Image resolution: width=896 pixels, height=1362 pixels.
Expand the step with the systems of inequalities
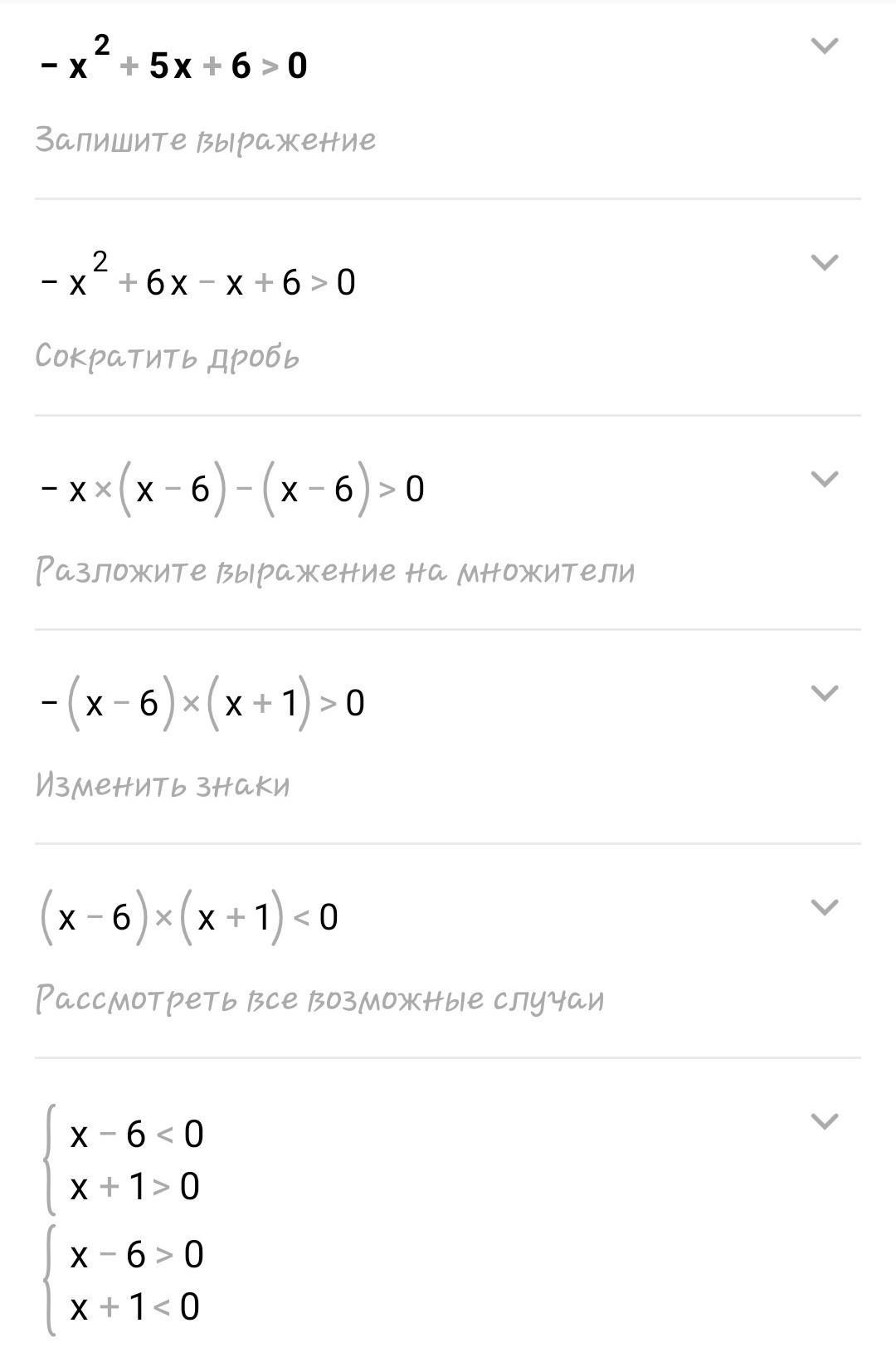coord(824,1121)
